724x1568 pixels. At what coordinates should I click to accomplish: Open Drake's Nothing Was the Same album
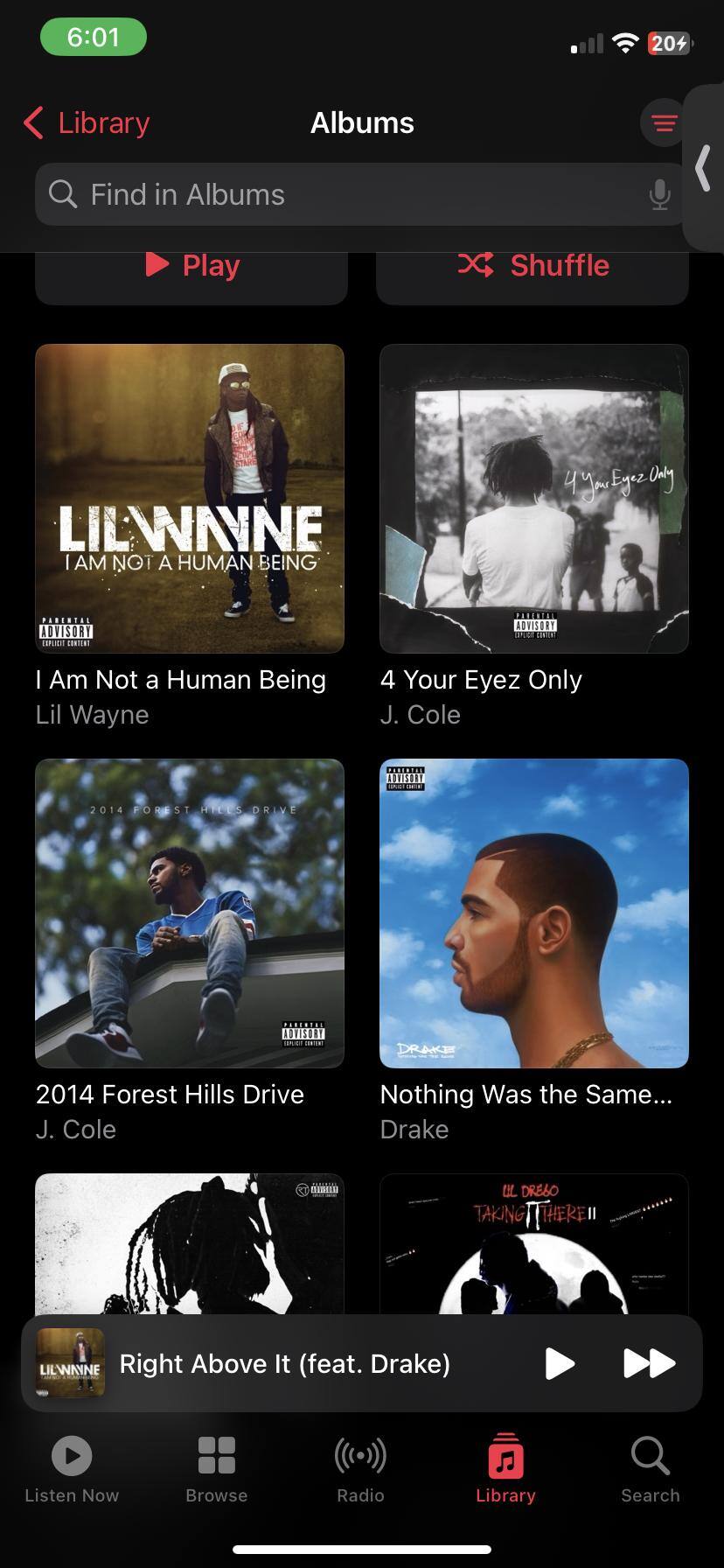click(534, 913)
